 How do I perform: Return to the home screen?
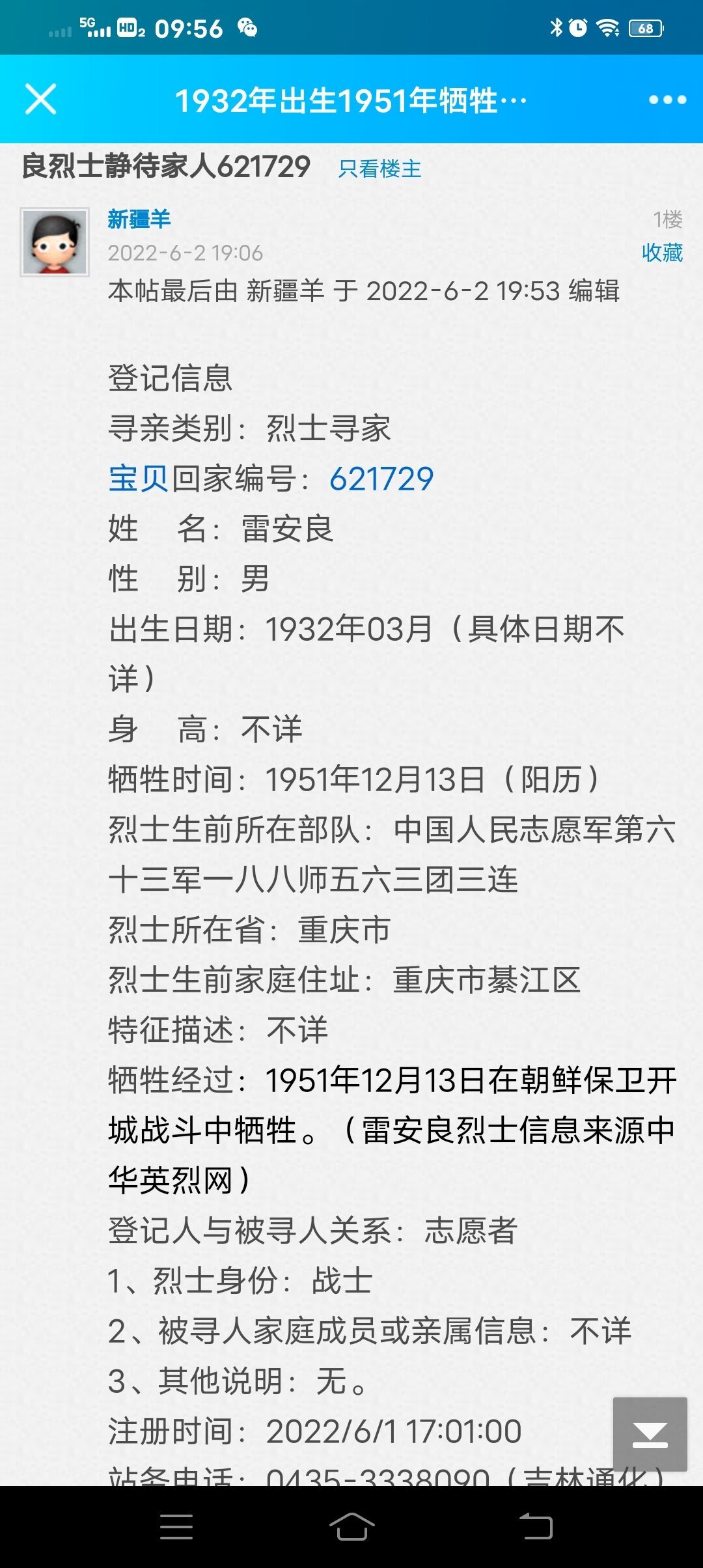[x=351, y=1526]
